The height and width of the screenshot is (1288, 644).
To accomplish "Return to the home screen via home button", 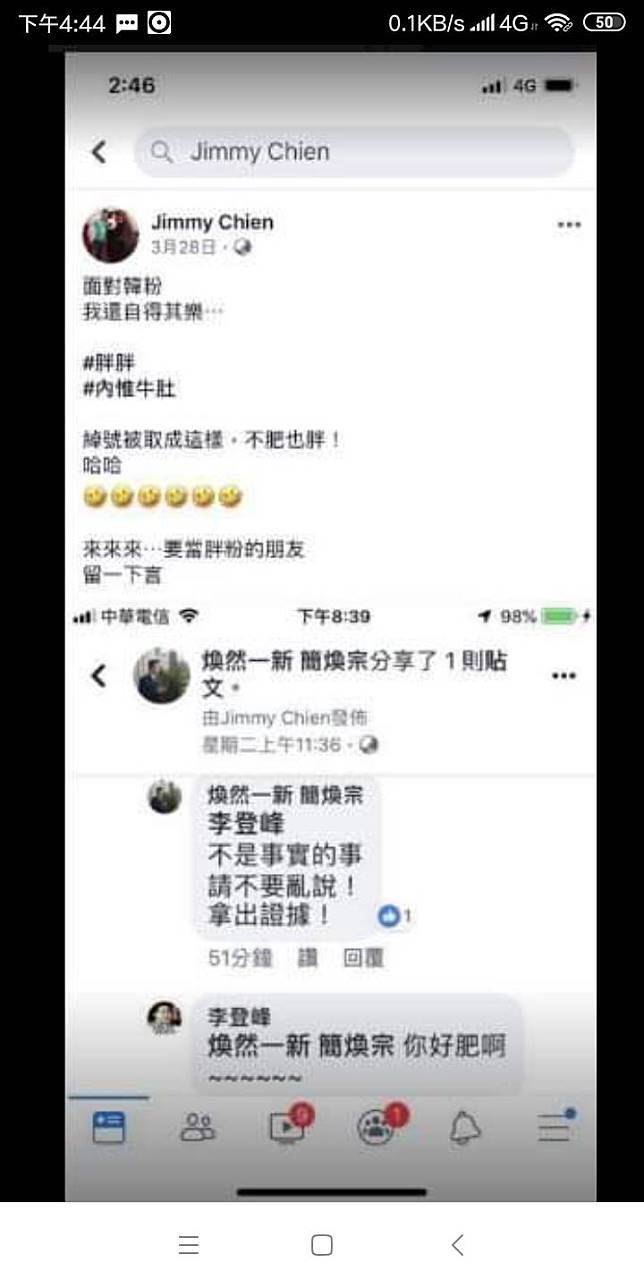I will [x=322, y=1245].
